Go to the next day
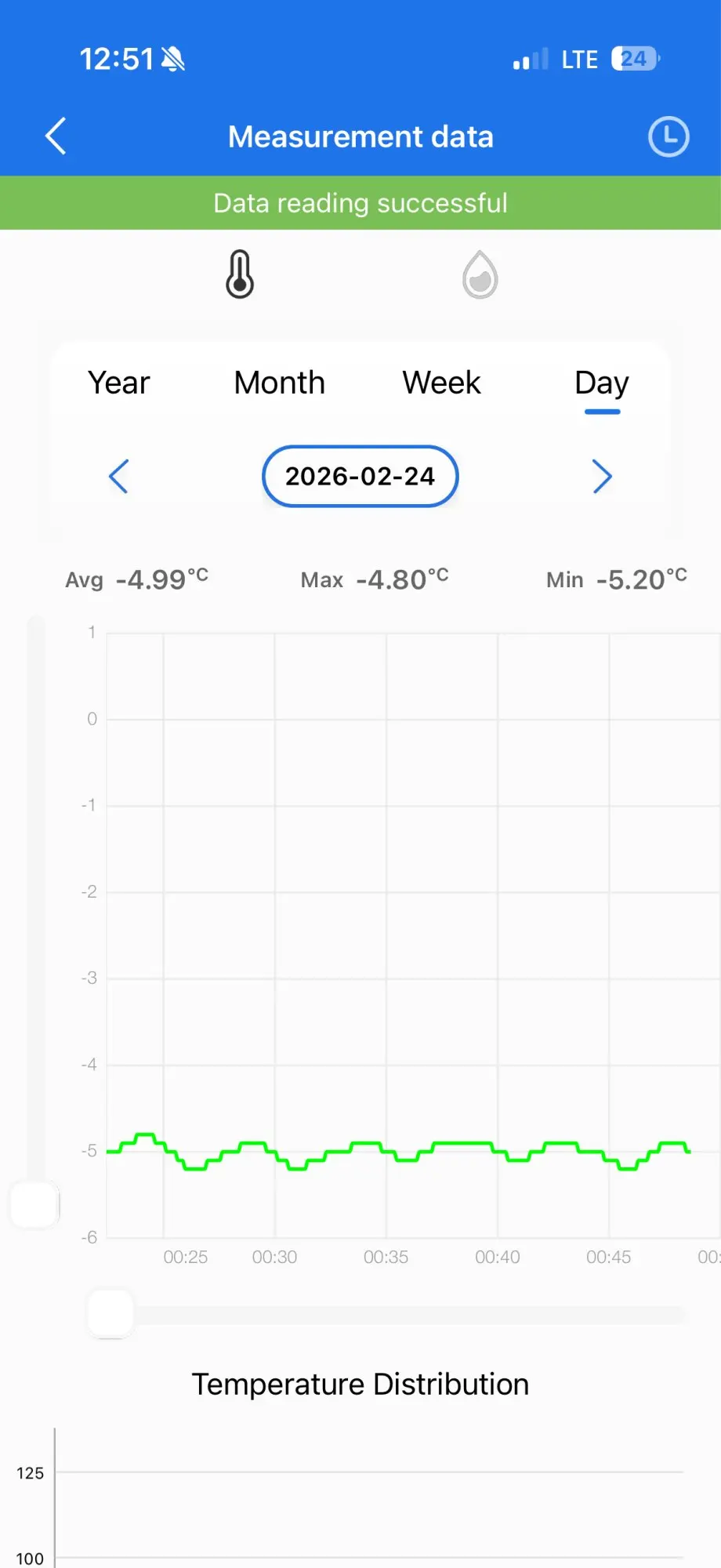The width and height of the screenshot is (721, 1568). (602, 476)
